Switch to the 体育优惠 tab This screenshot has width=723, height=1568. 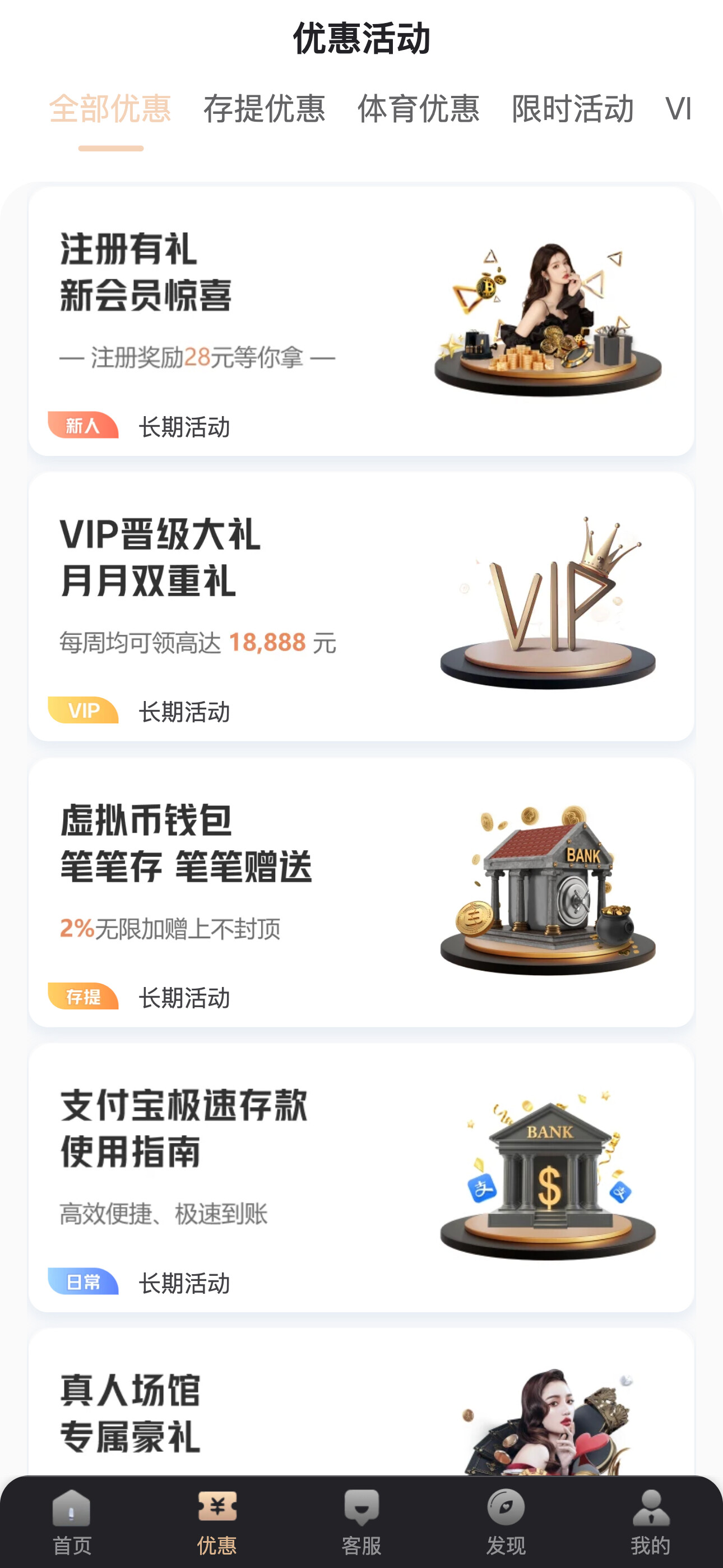pyautogui.click(x=418, y=109)
